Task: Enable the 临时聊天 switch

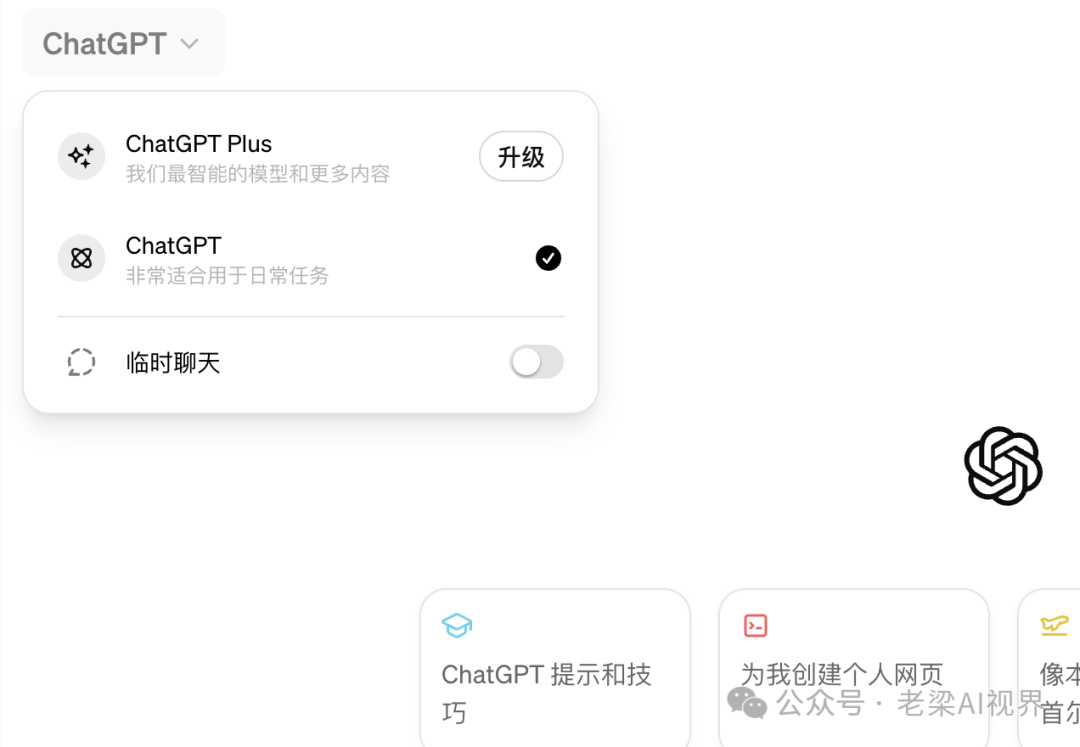Action: click(x=536, y=362)
